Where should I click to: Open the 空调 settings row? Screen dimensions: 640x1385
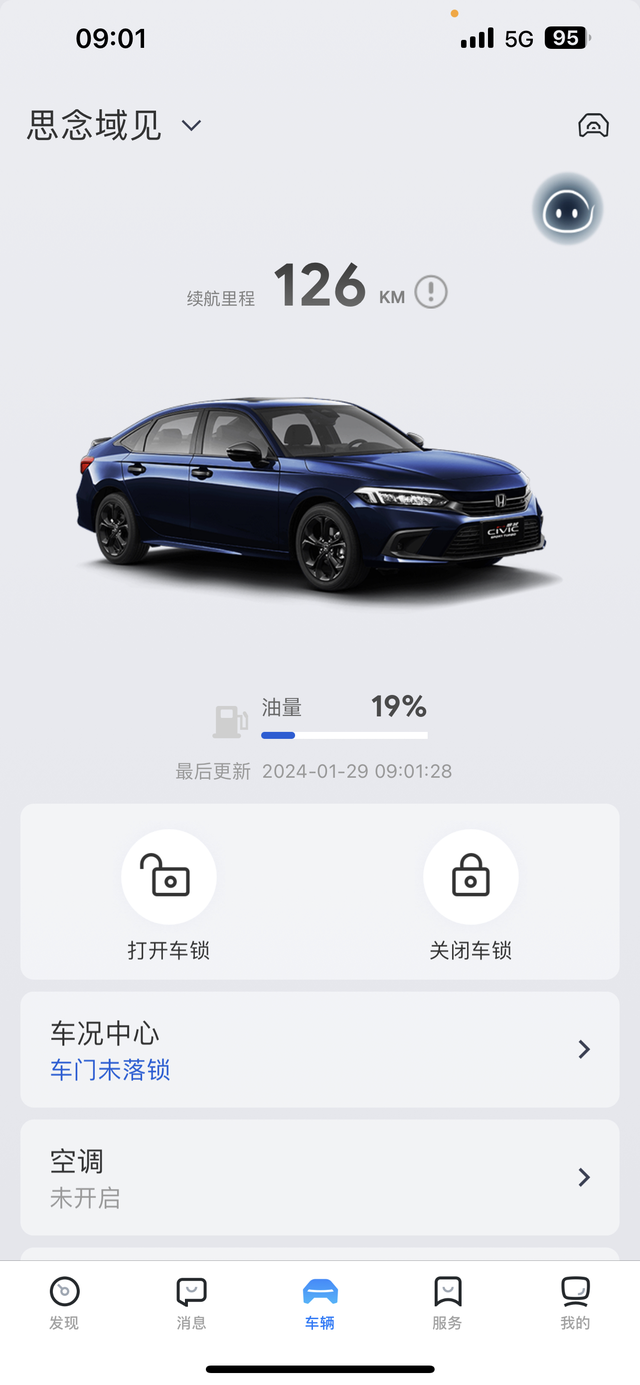[x=320, y=1178]
